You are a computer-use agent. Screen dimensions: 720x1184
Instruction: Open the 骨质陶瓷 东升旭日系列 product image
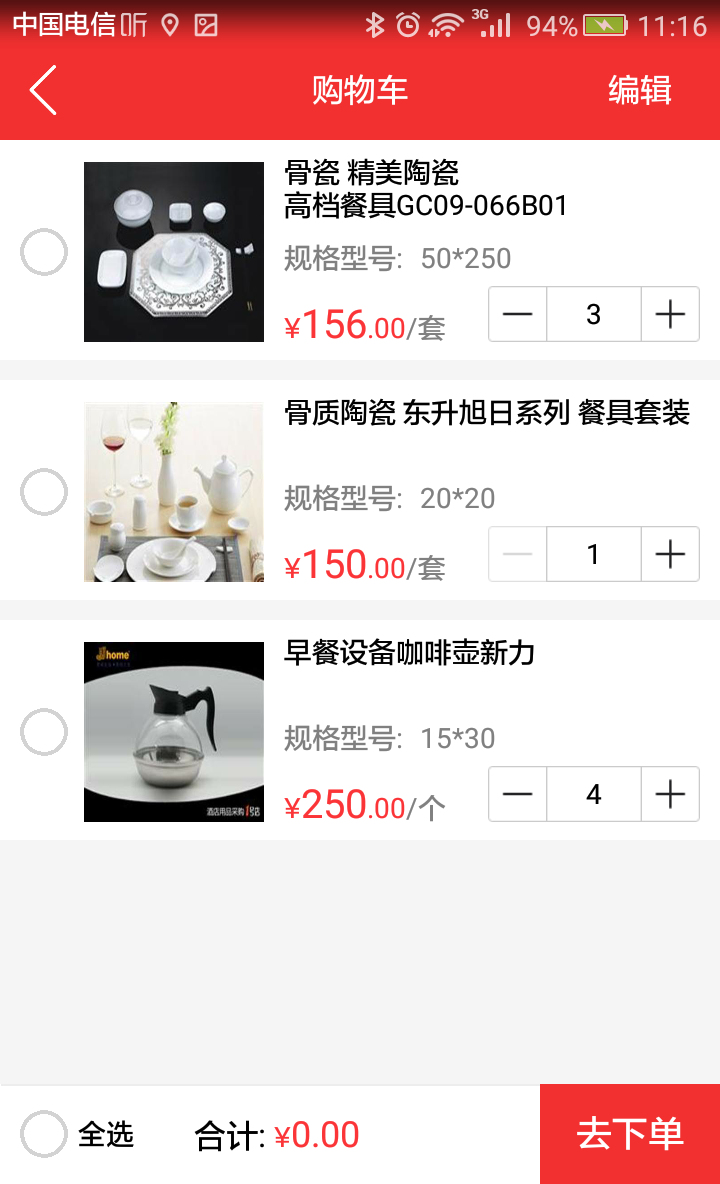(x=174, y=492)
